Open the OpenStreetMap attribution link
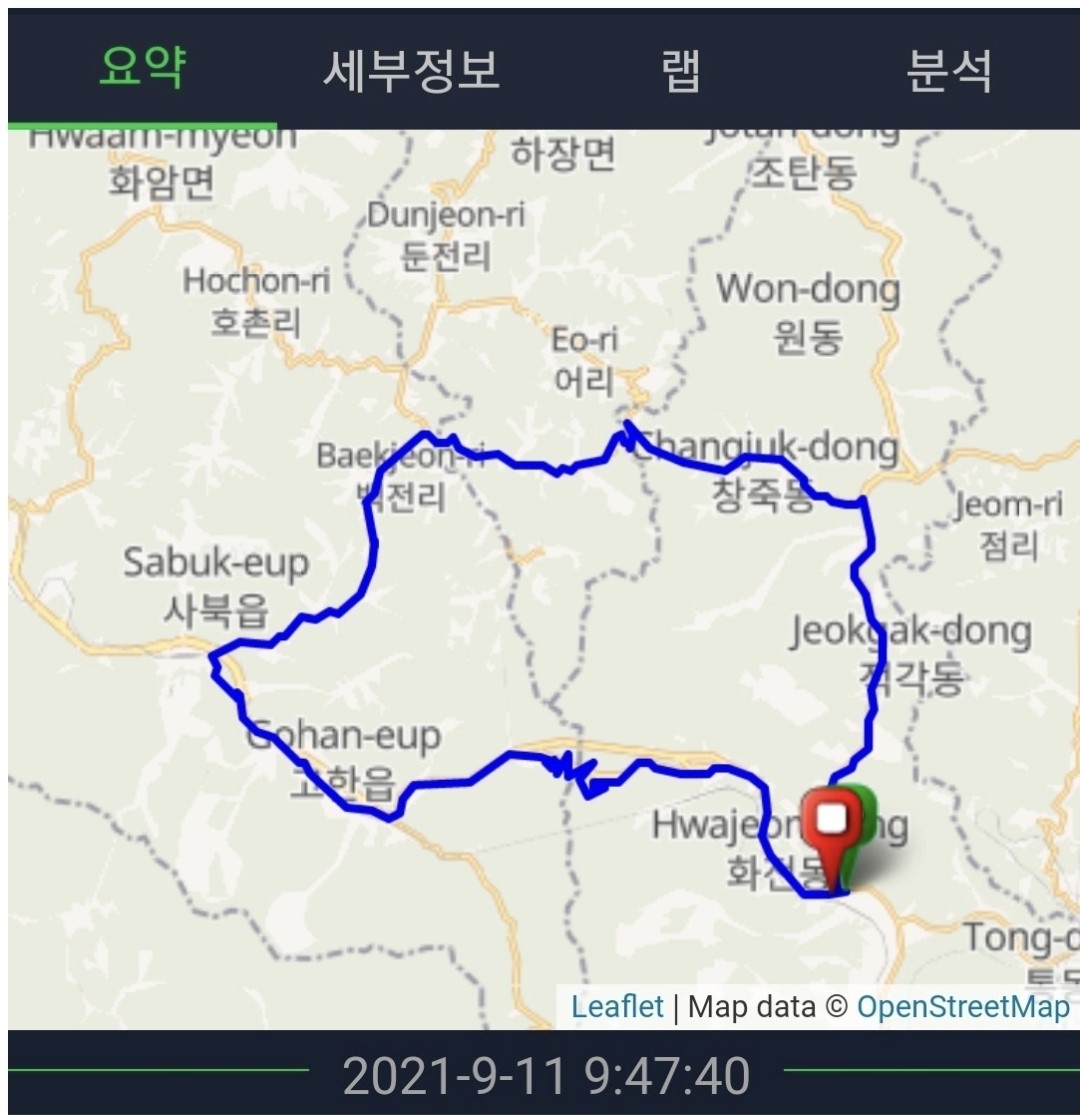 point(962,1006)
